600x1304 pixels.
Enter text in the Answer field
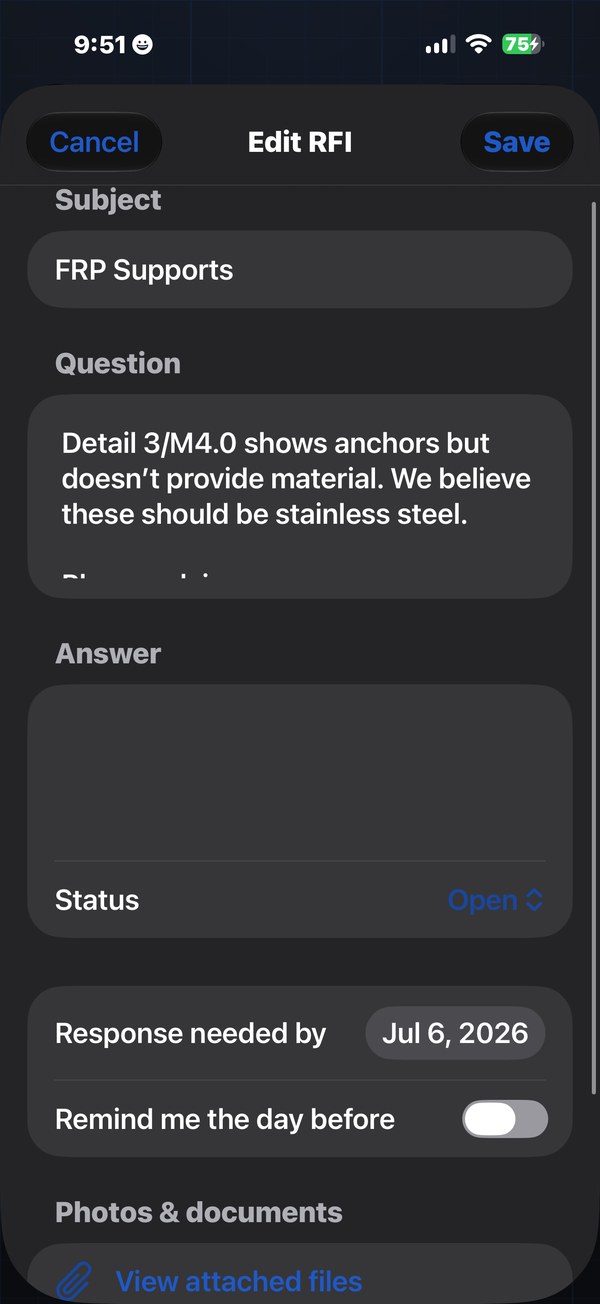coord(300,772)
